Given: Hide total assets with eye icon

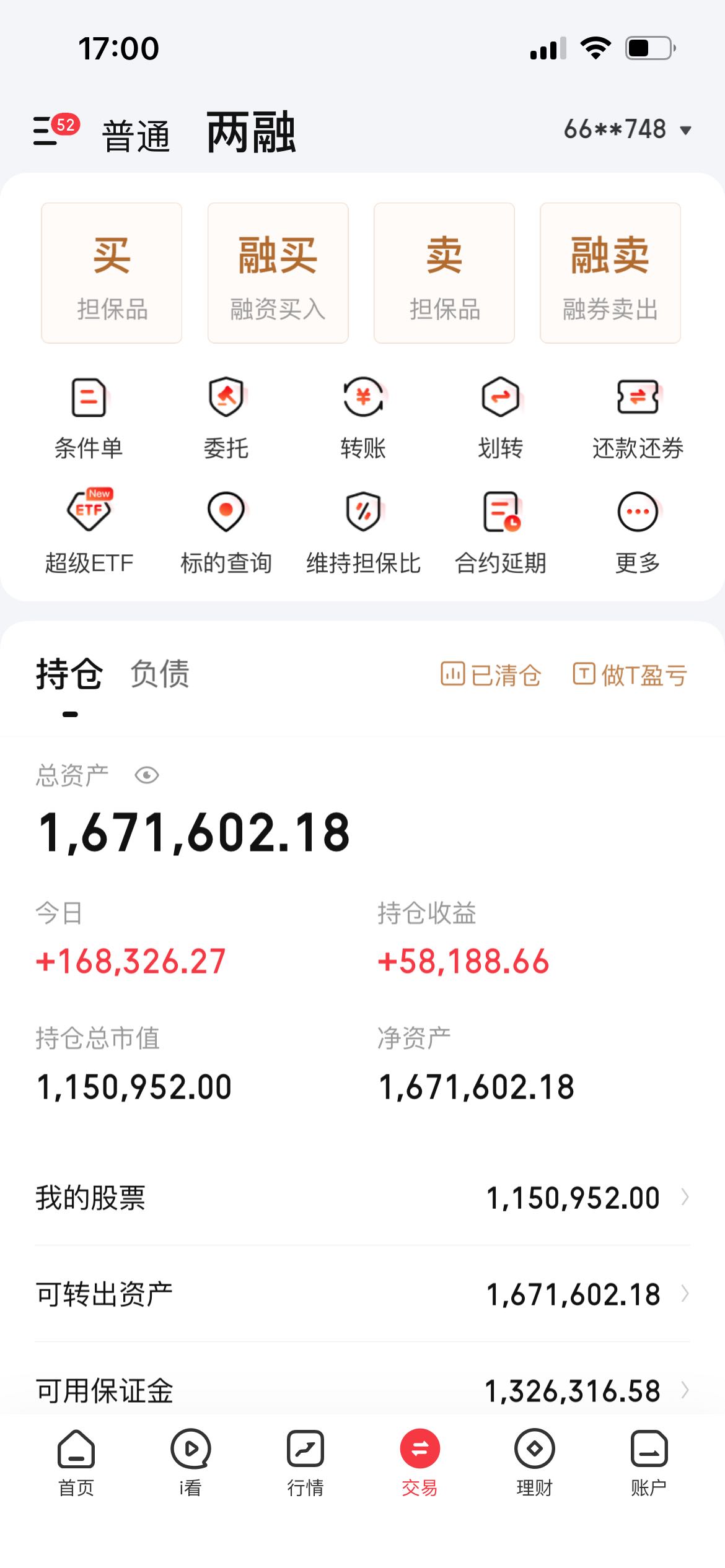Looking at the screenshot, I should pos(147,775).
